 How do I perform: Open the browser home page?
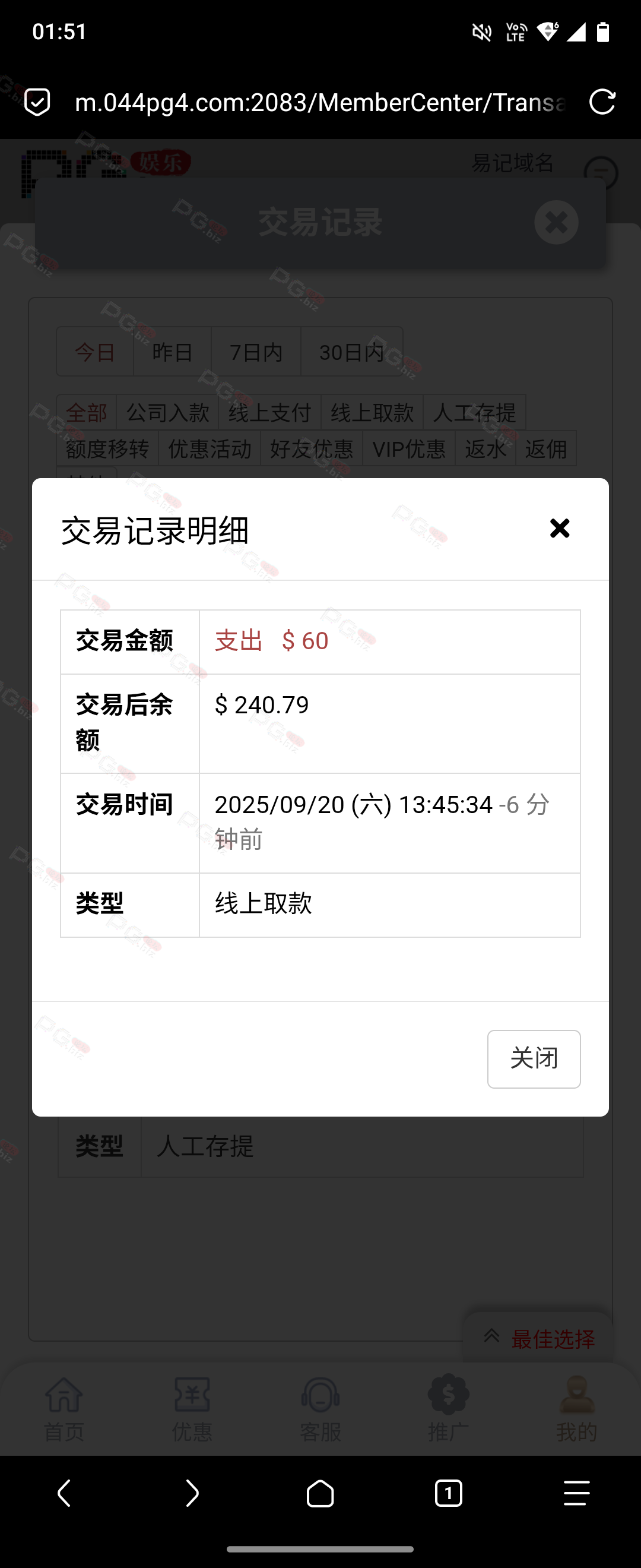tap(320, 1493)
